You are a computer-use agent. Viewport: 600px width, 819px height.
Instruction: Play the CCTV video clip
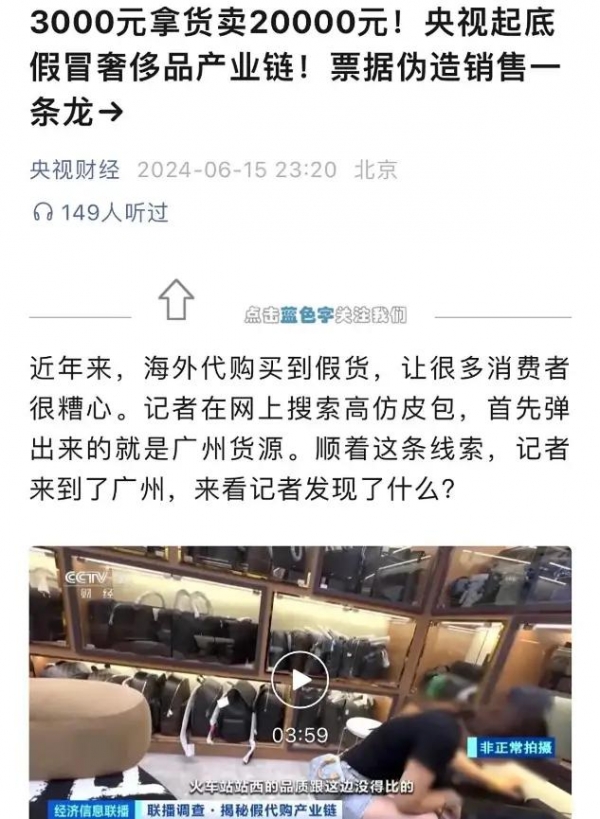[x=300, y=681]
